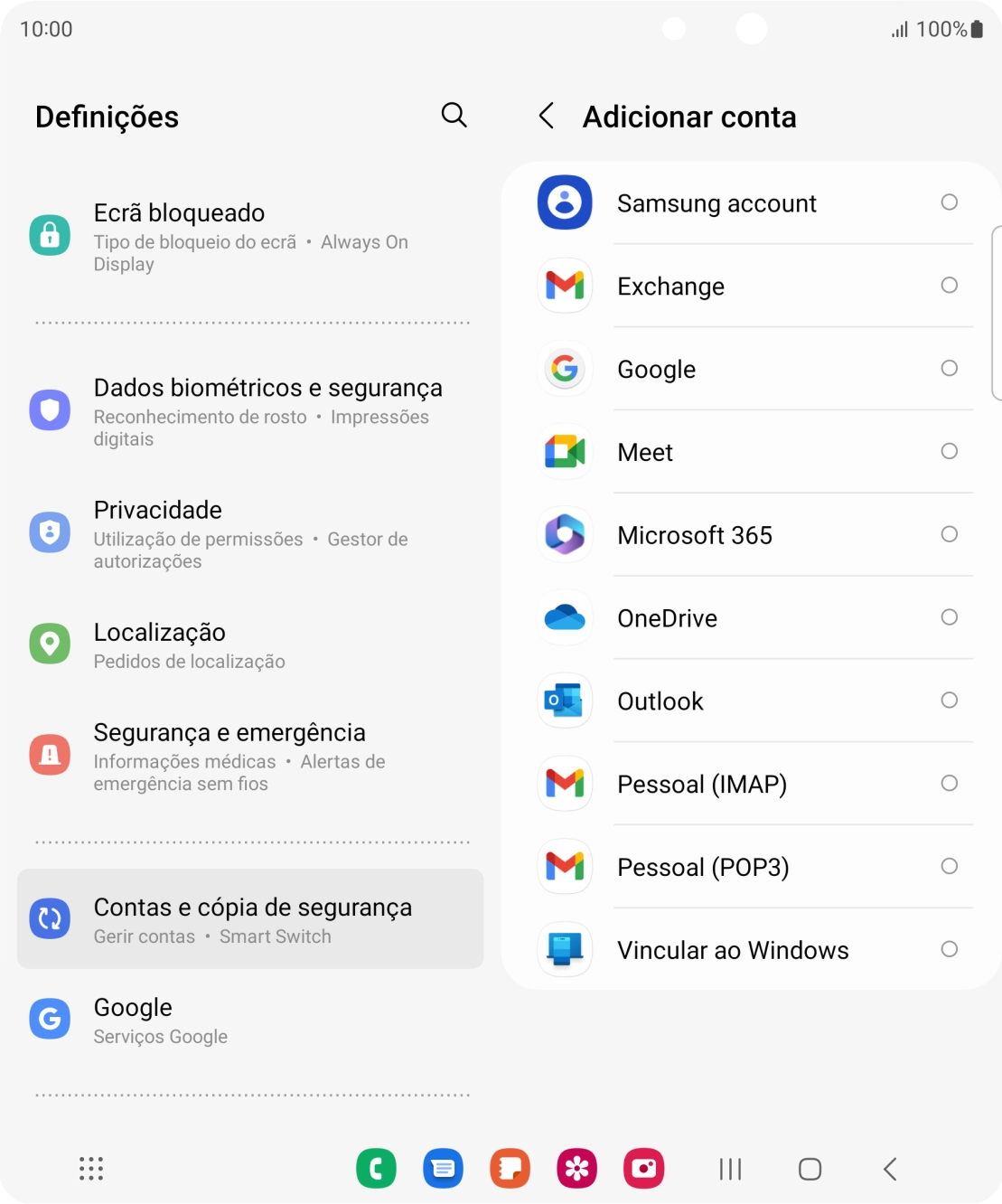This screenshot has height=1204, width=1002.
Task: Tap the shield icon for Dados biométricos
Action: 51,409
